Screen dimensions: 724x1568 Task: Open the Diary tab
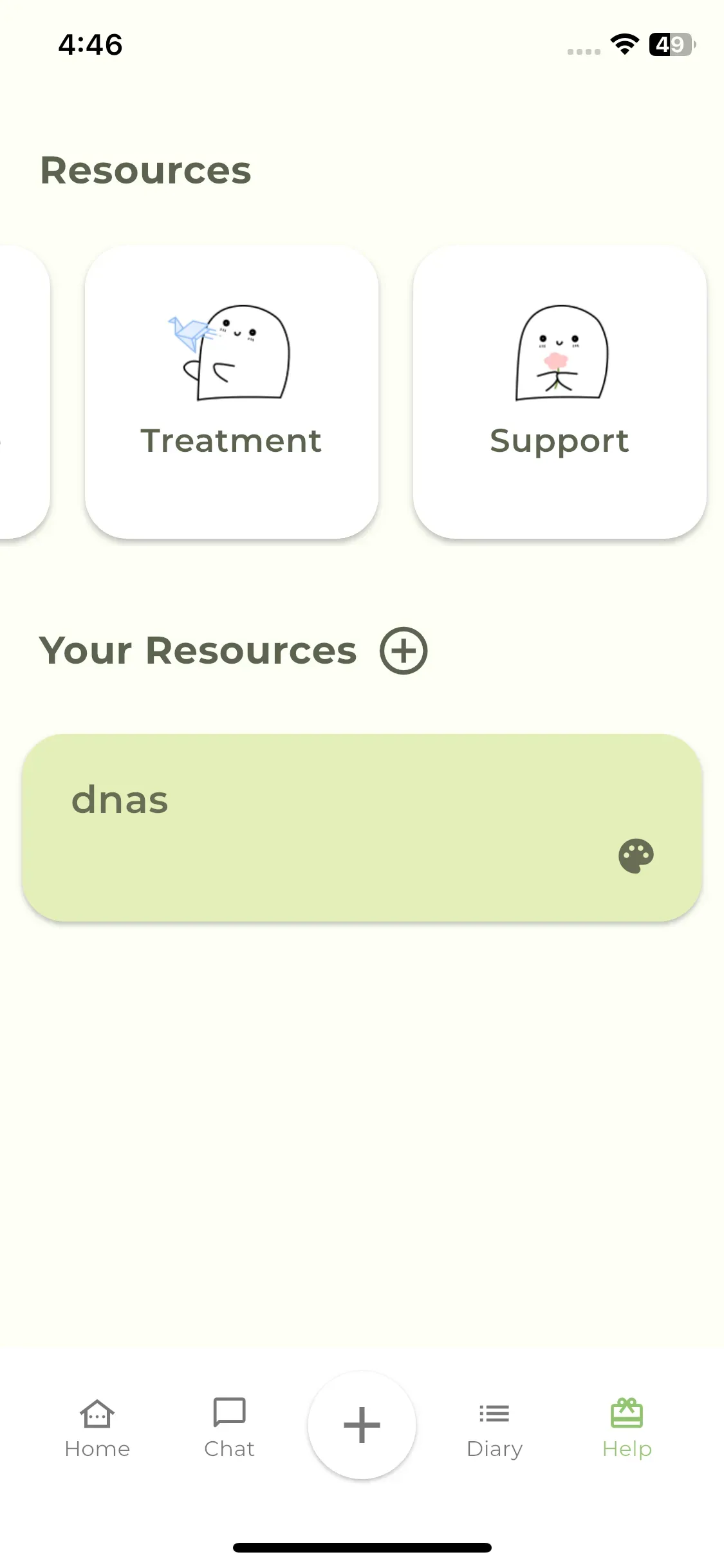pyautogui.click(x=494, y=1427)
